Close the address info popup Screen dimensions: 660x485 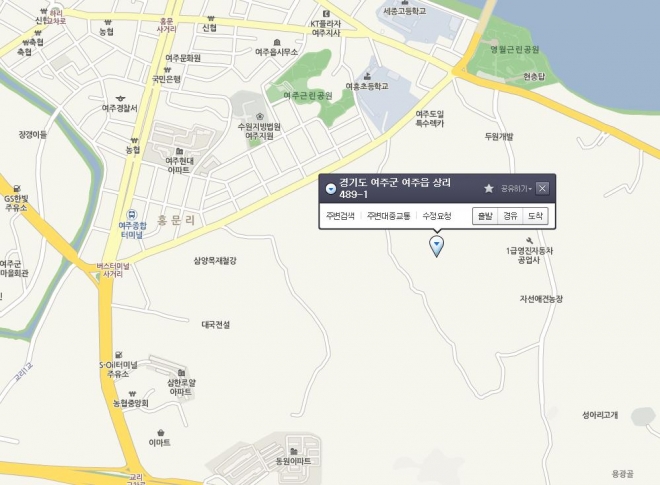point(542,188)
